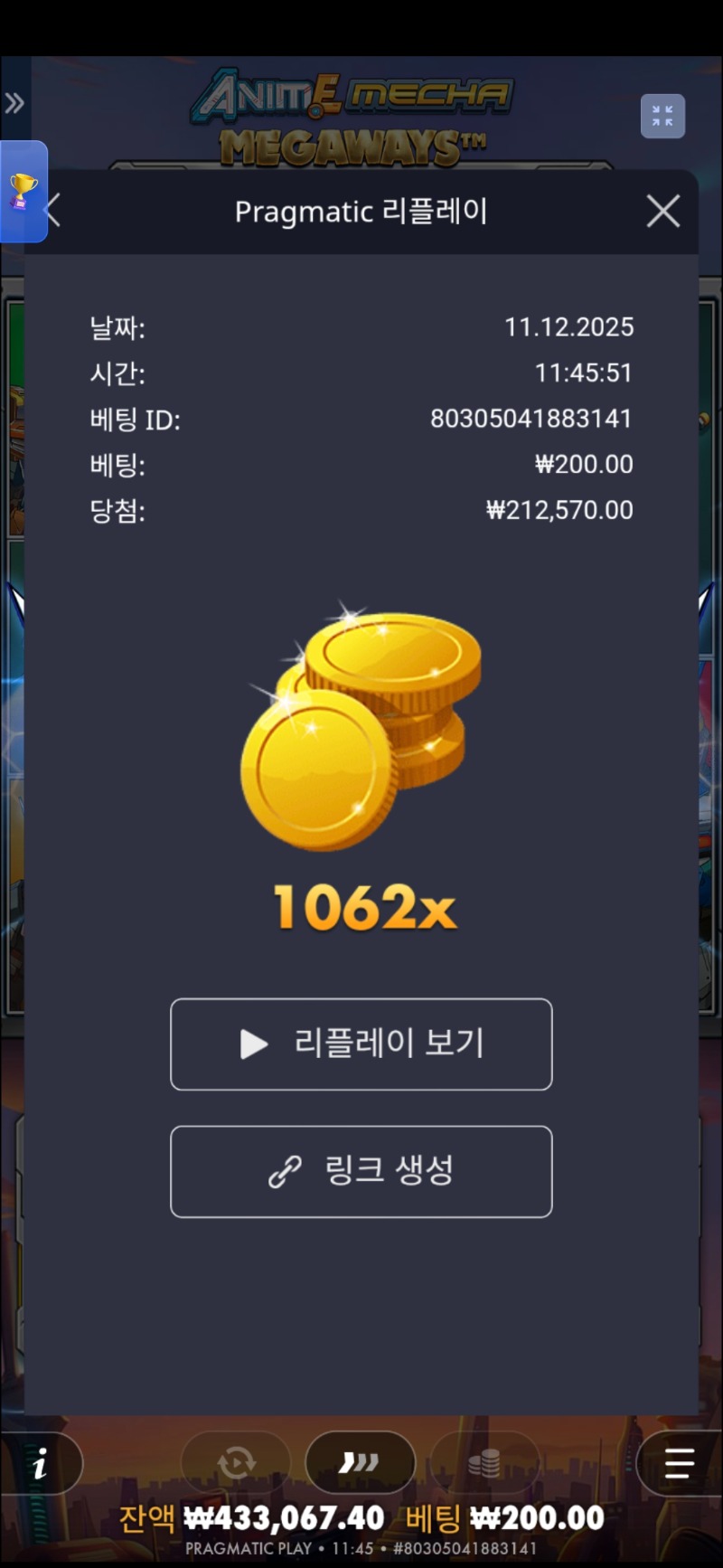Expand the left sidebar double chevron
Viewport: 723px width, 1568px height.
click(14, 102)
